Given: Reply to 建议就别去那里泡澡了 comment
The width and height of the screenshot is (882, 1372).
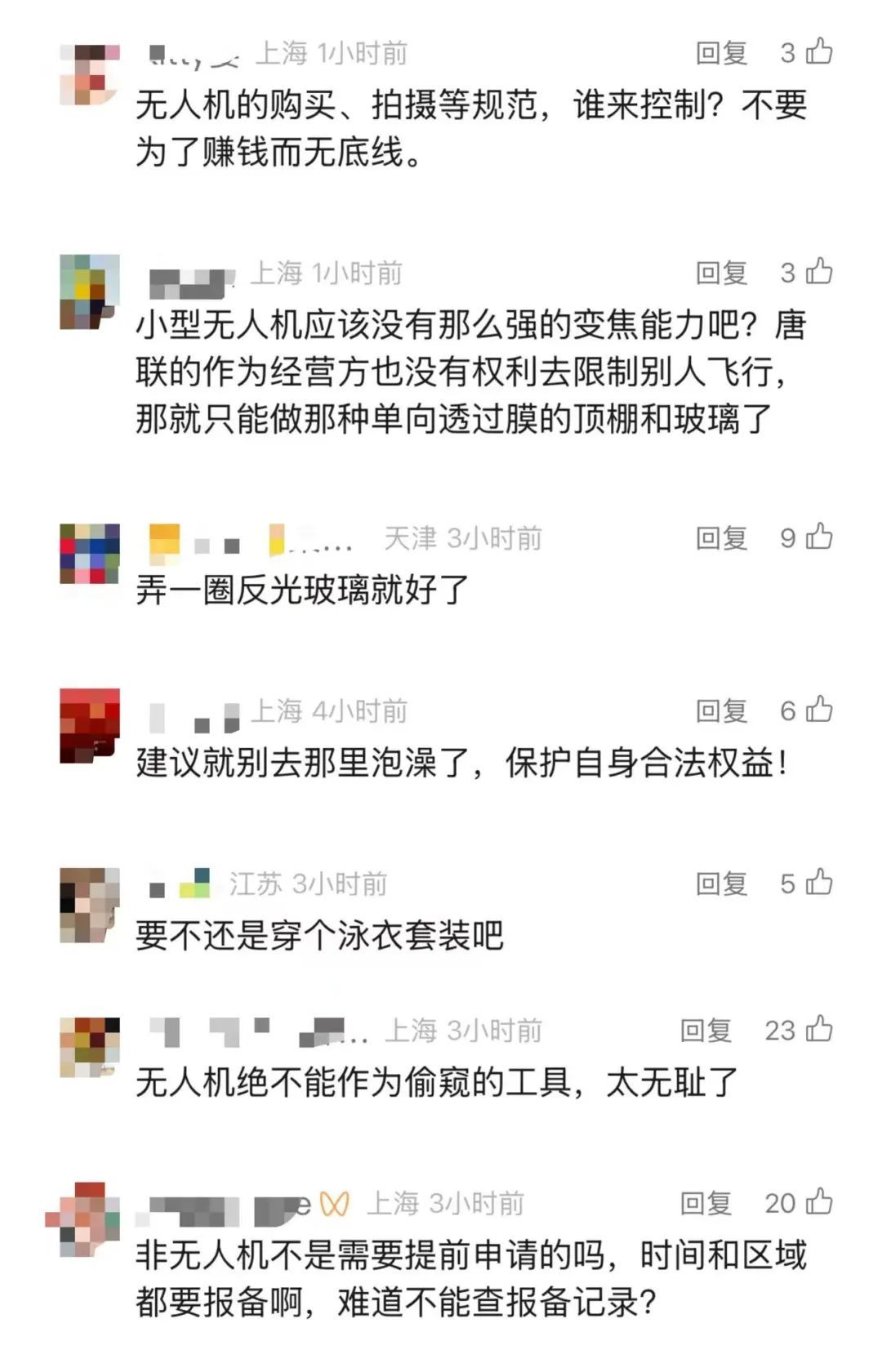Looking at the screenshot, I should click(x=721, y=711).
